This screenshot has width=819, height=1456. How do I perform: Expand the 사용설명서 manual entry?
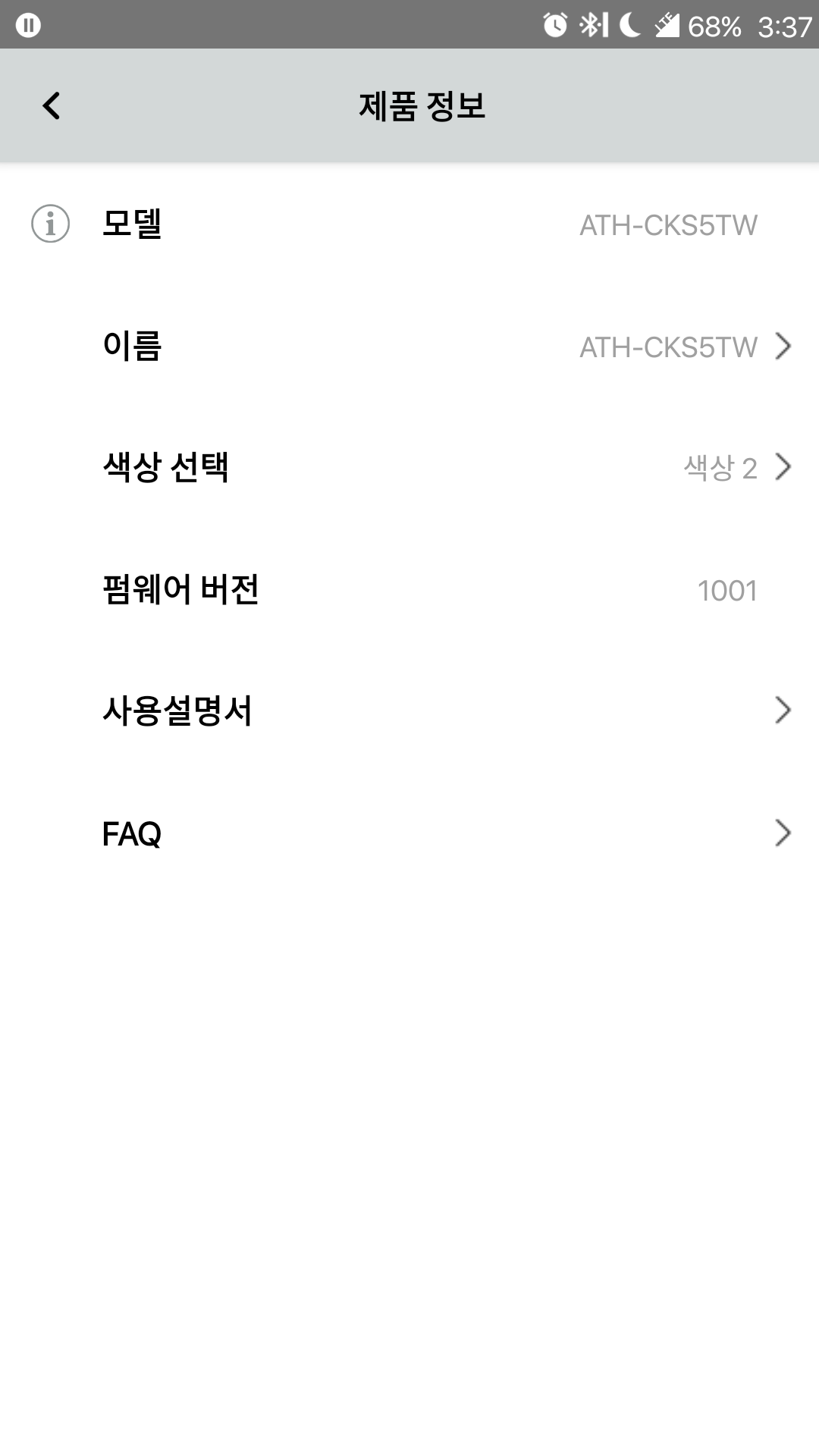409,713
